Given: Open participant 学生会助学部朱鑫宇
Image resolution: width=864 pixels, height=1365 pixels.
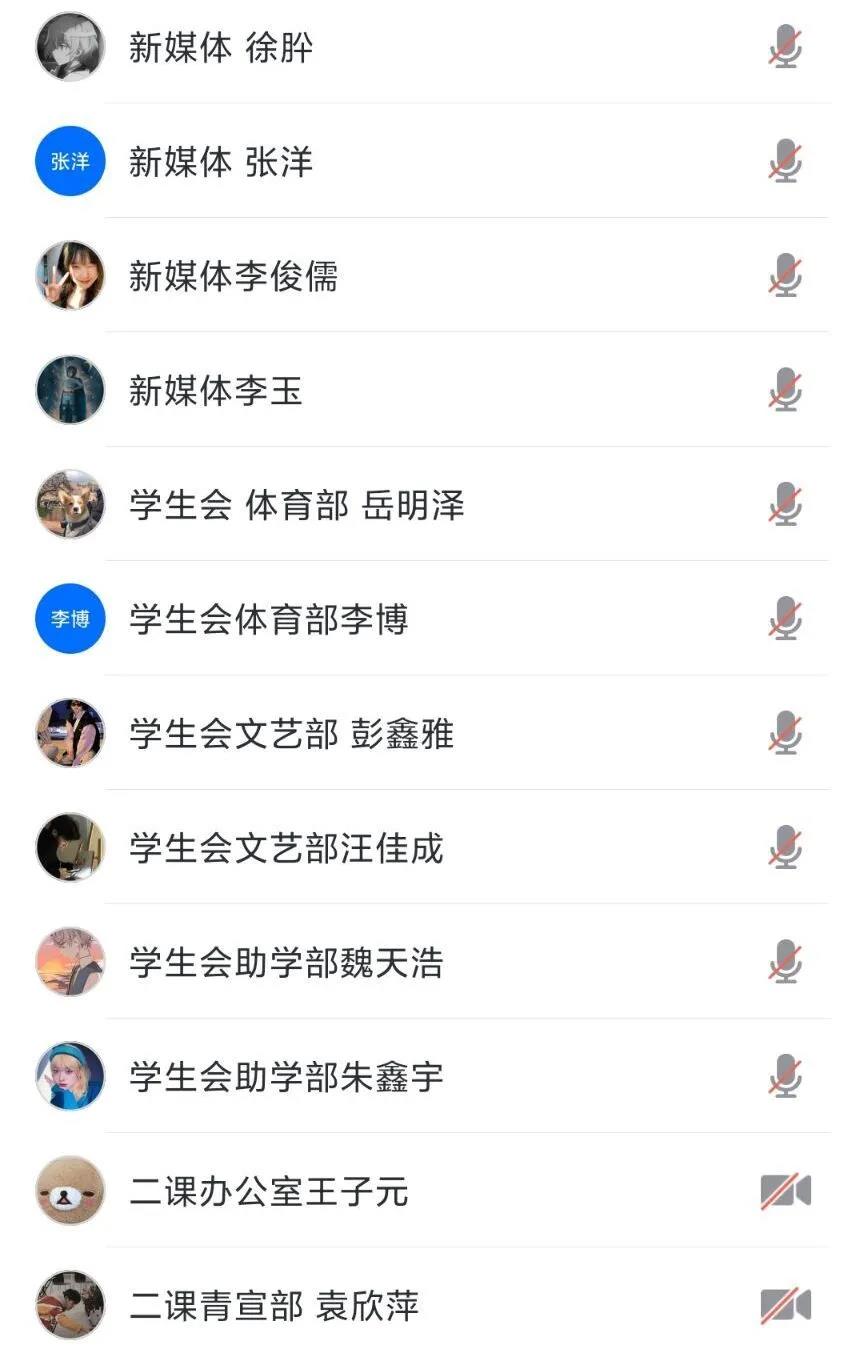Looking at the screenshot, I should [x=286, y=1077].
